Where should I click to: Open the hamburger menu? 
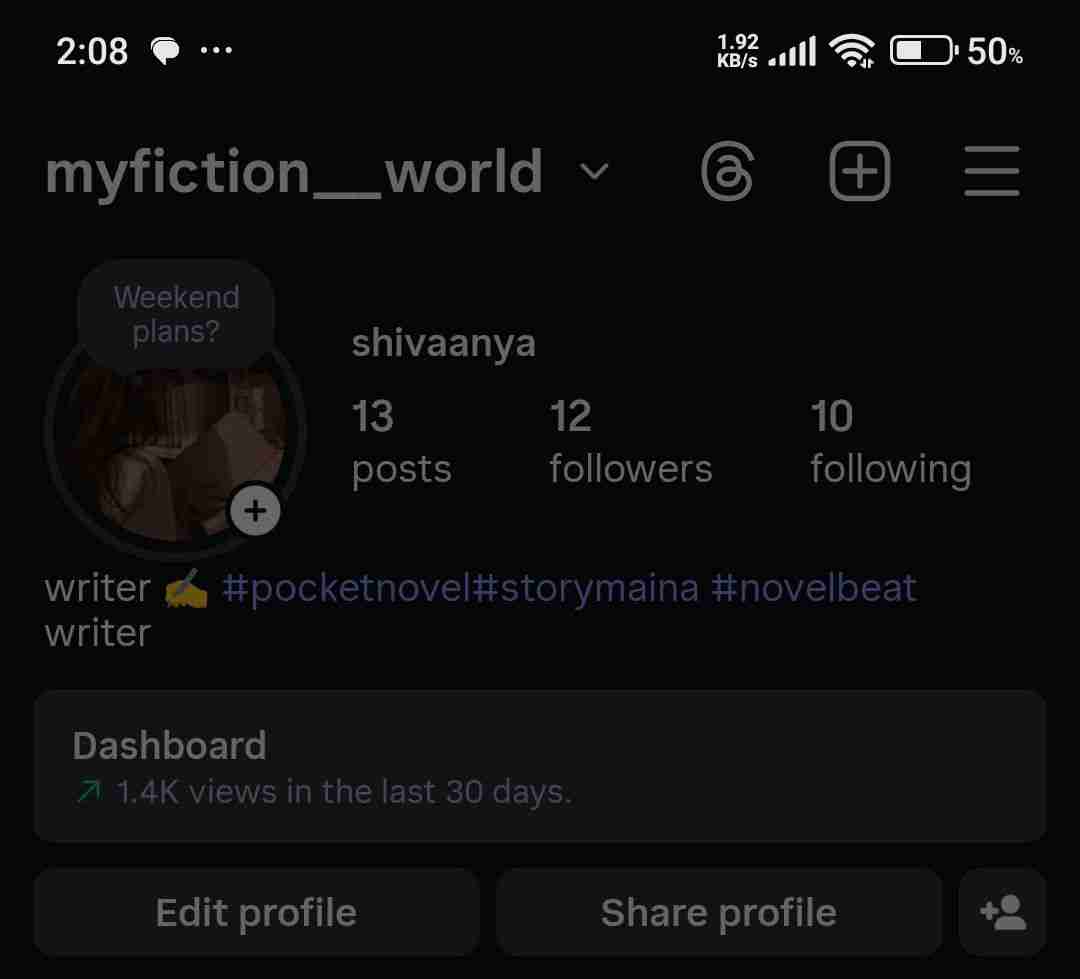pos(991,172)
